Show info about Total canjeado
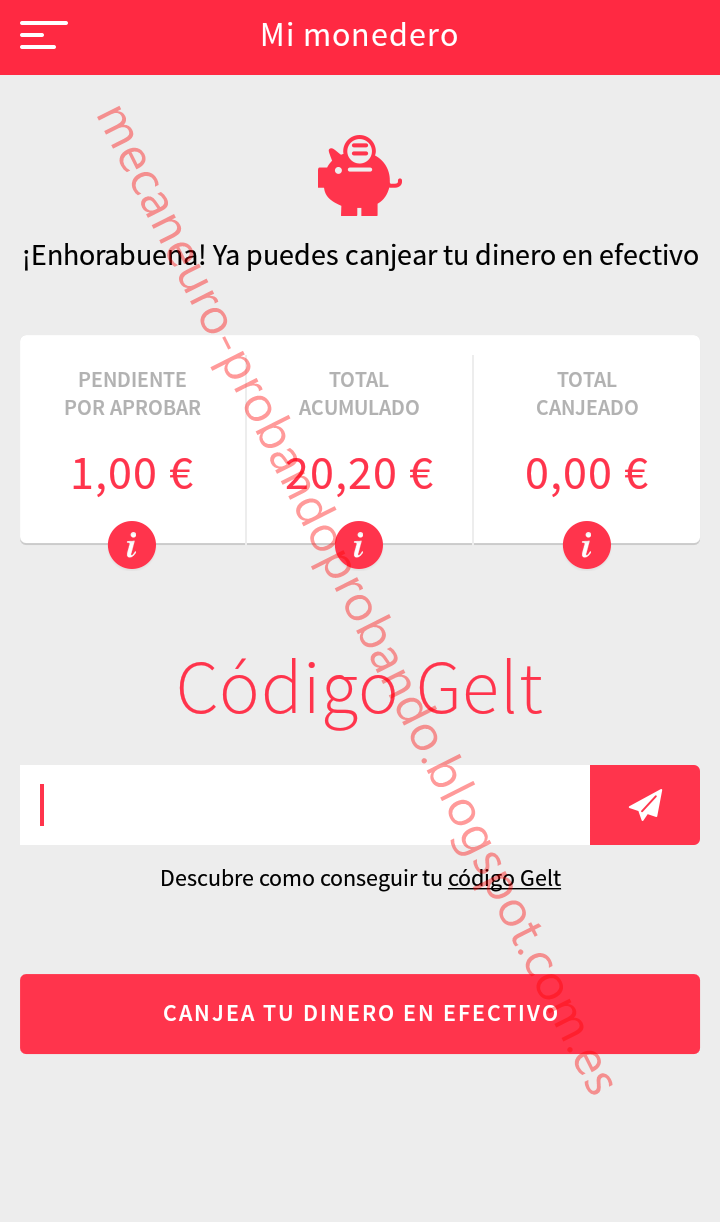This screenshot has width=720, height=1222. pos(586,545)
